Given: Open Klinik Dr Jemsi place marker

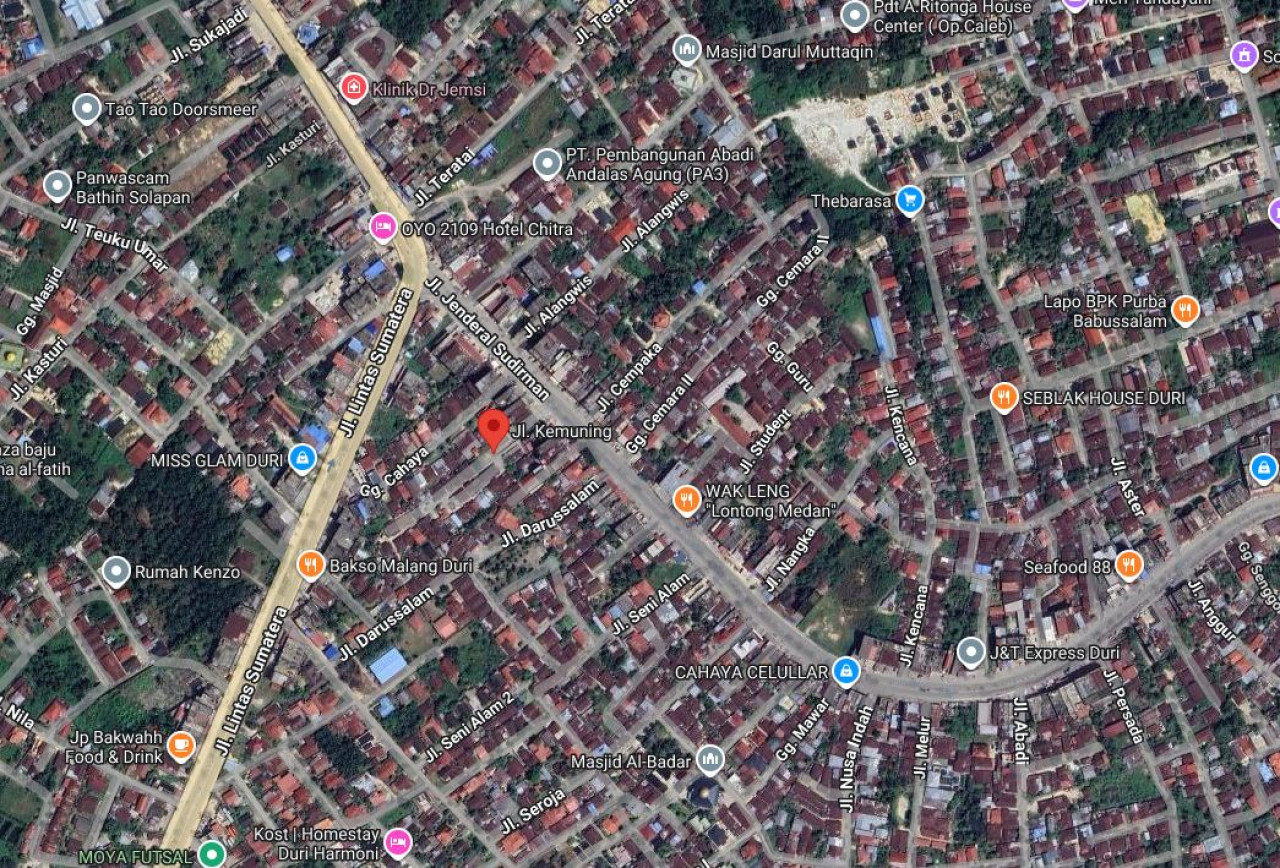Looking at the screenshot, I should coord(353,88).
